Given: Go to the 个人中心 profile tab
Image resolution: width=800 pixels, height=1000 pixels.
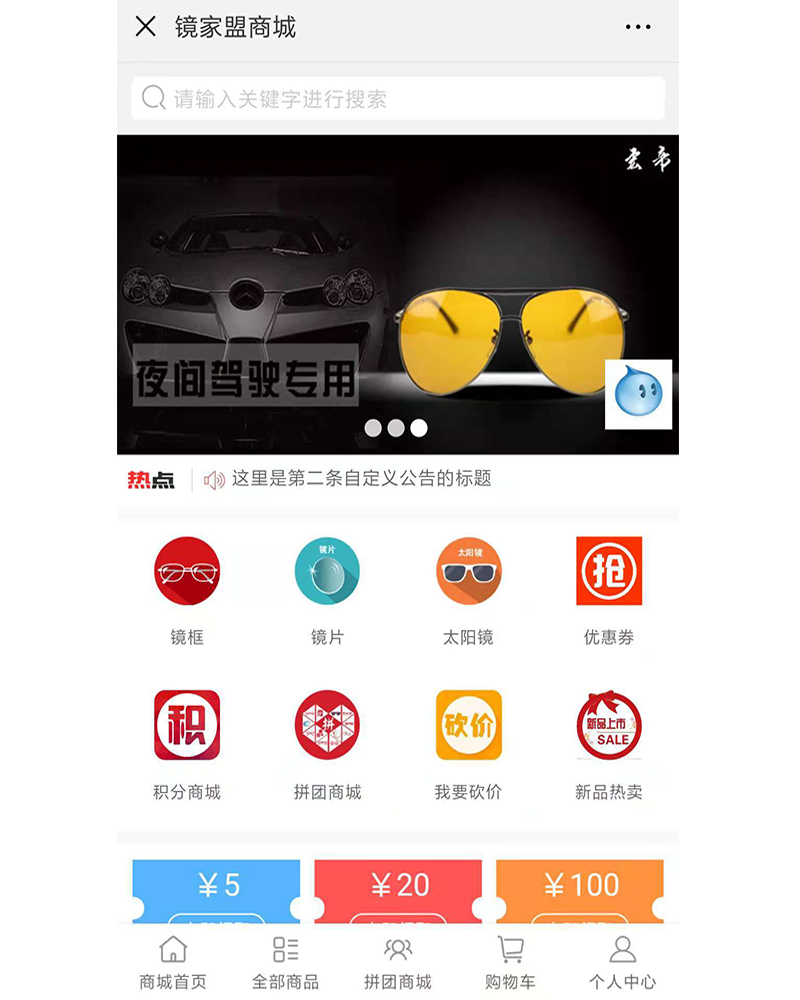Looking at the screenshot, I should coord(622,963).
